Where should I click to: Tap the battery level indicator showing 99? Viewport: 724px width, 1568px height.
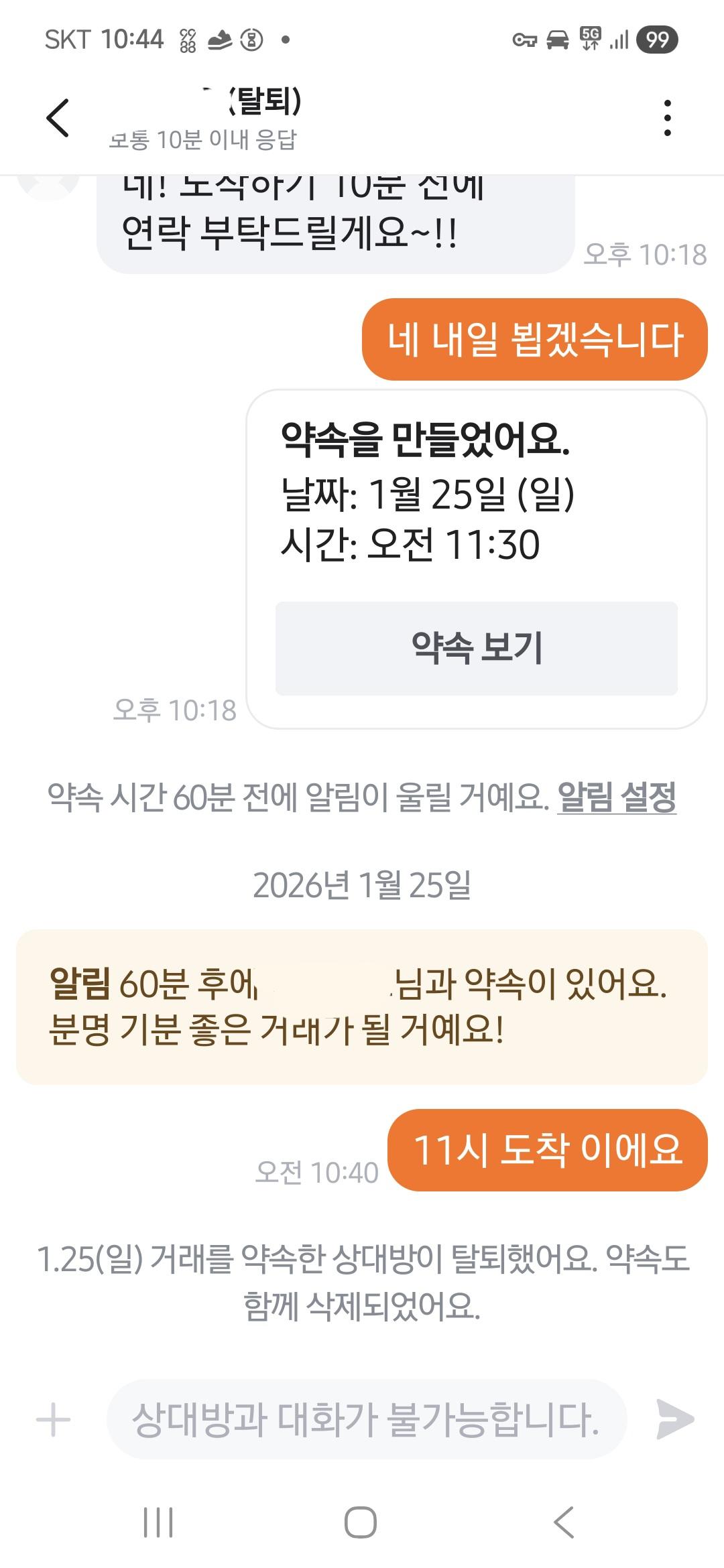657,40
